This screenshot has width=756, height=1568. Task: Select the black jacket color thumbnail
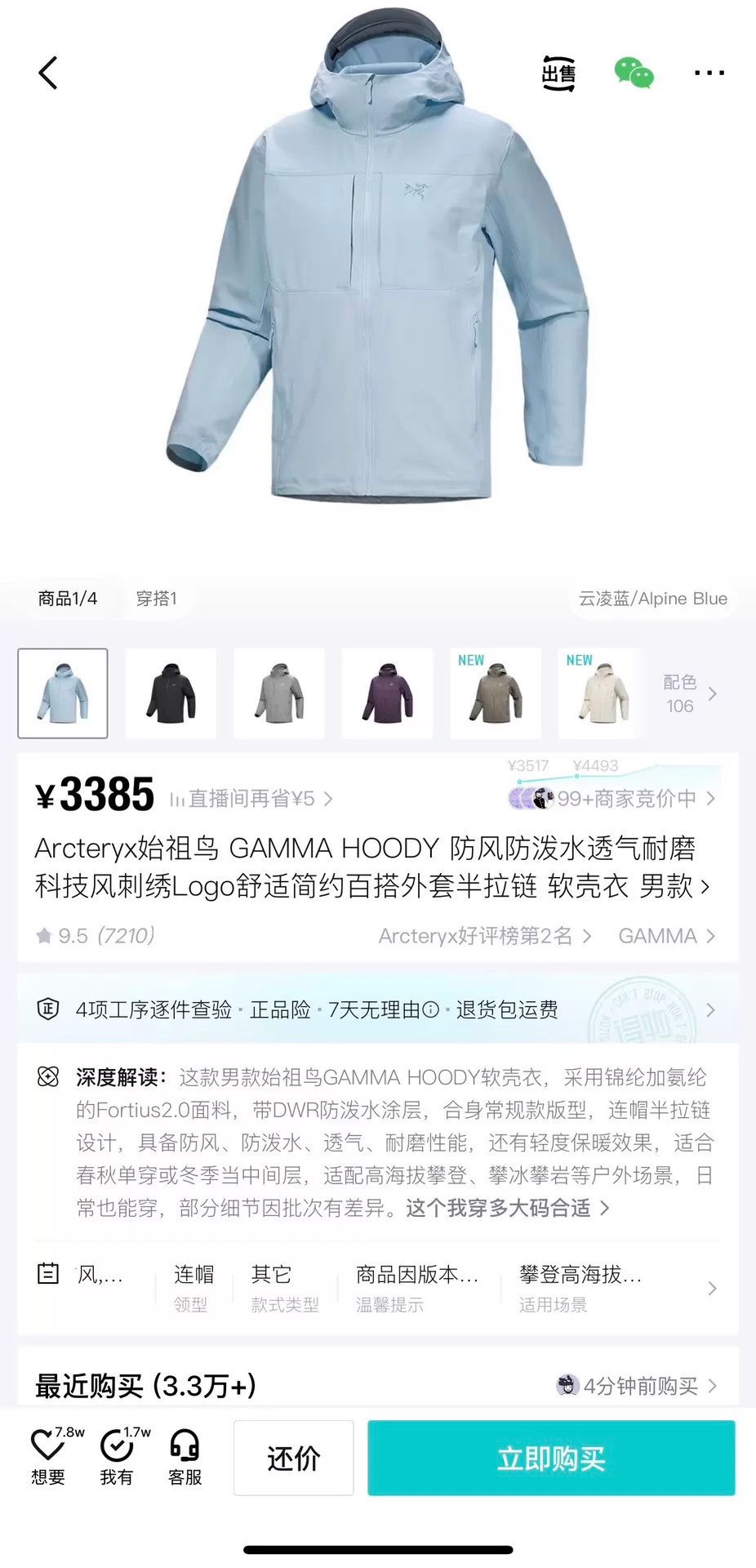171,693
